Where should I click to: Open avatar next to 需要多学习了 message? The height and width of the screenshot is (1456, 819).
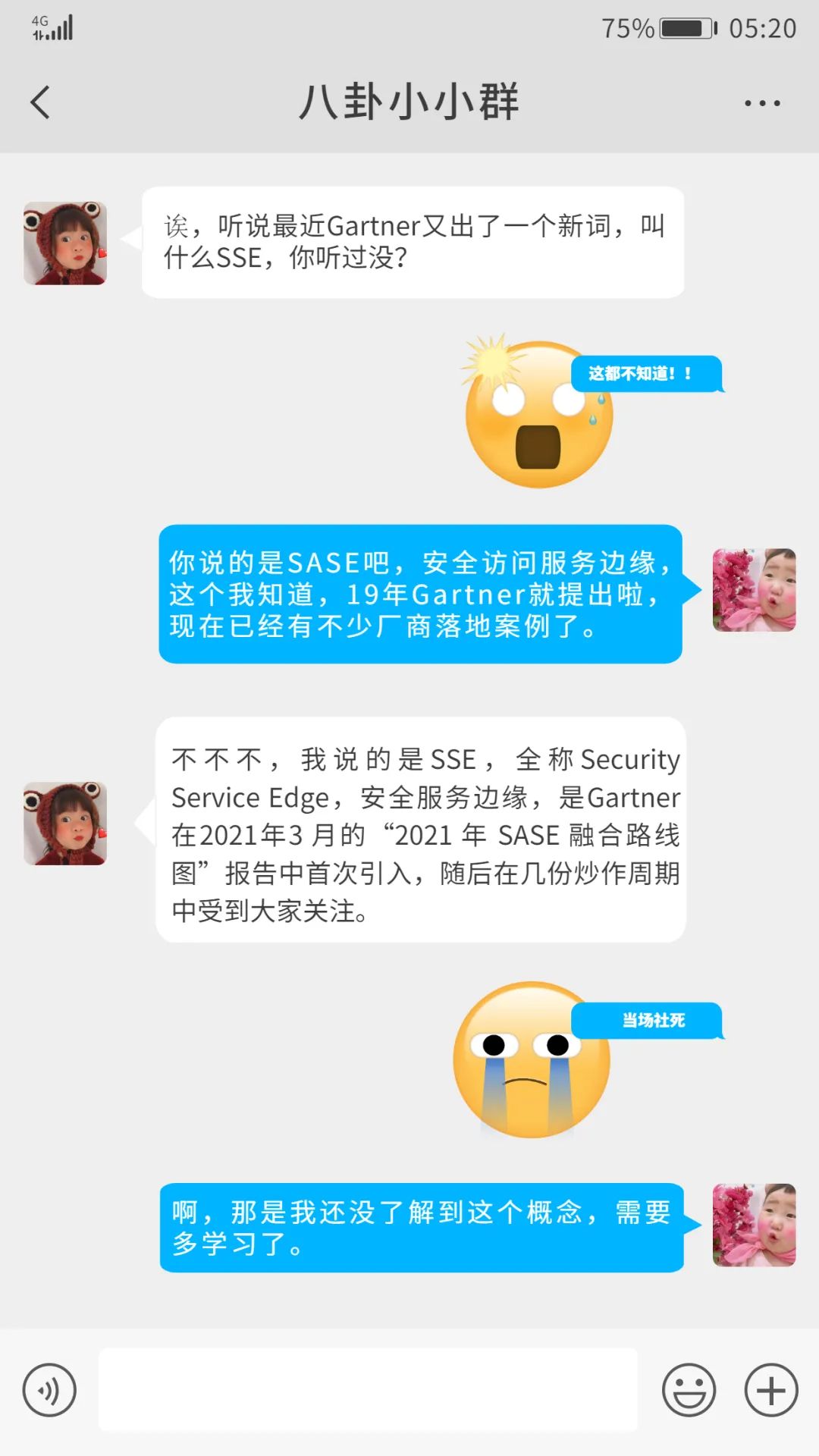[754, 1225]
